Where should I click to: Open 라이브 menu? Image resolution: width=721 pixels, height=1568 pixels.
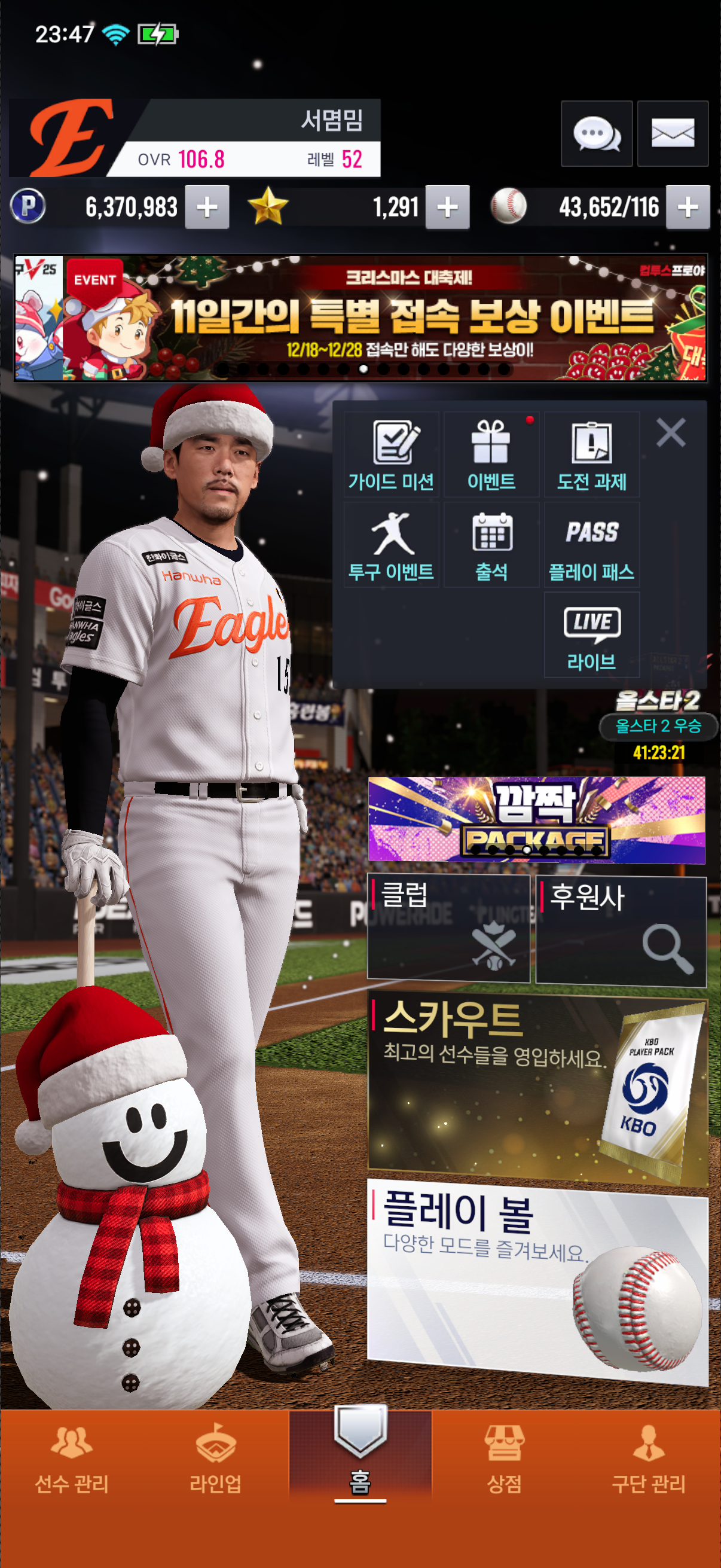tap(591, 635)
